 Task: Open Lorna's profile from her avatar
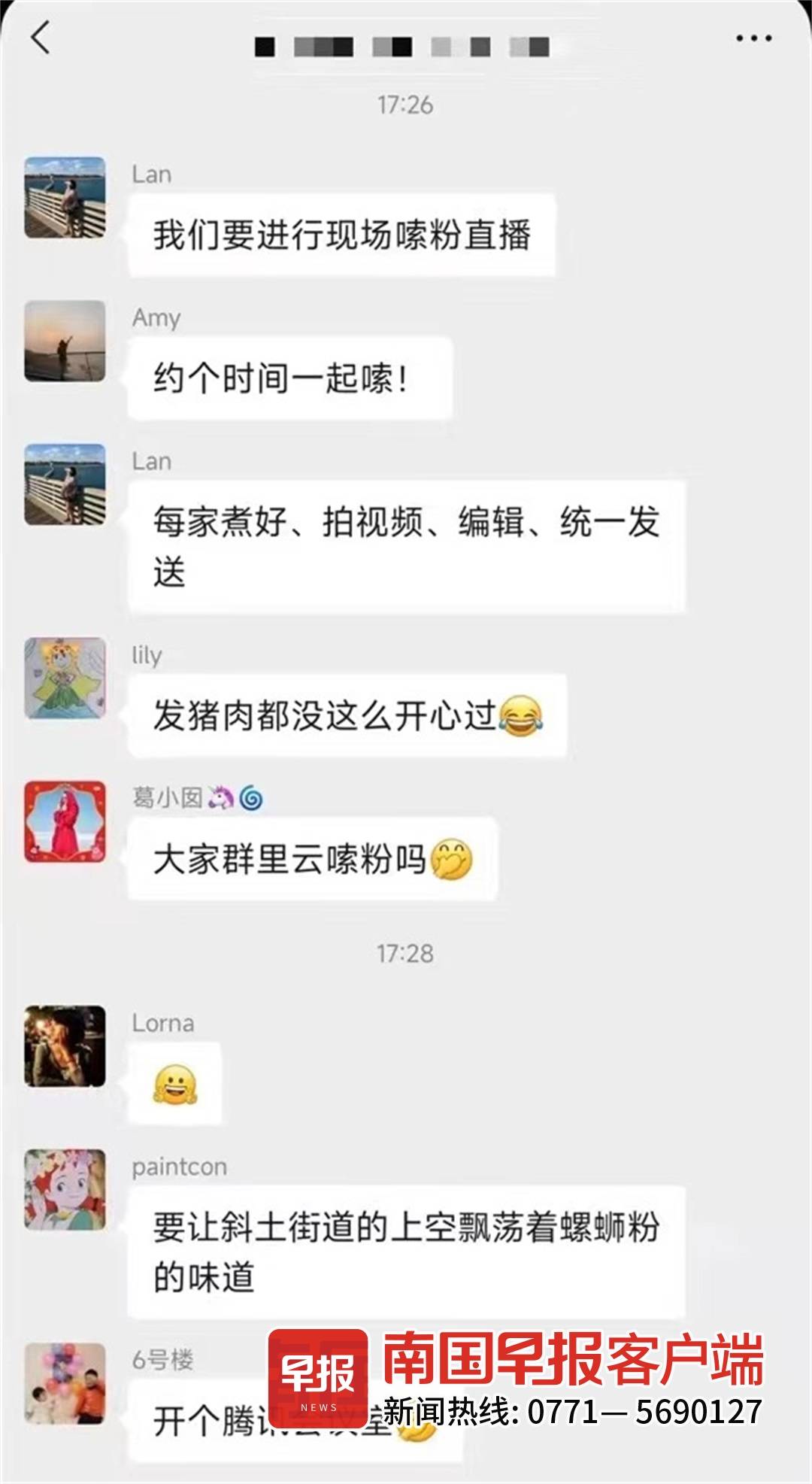[x=65, y=1045]
